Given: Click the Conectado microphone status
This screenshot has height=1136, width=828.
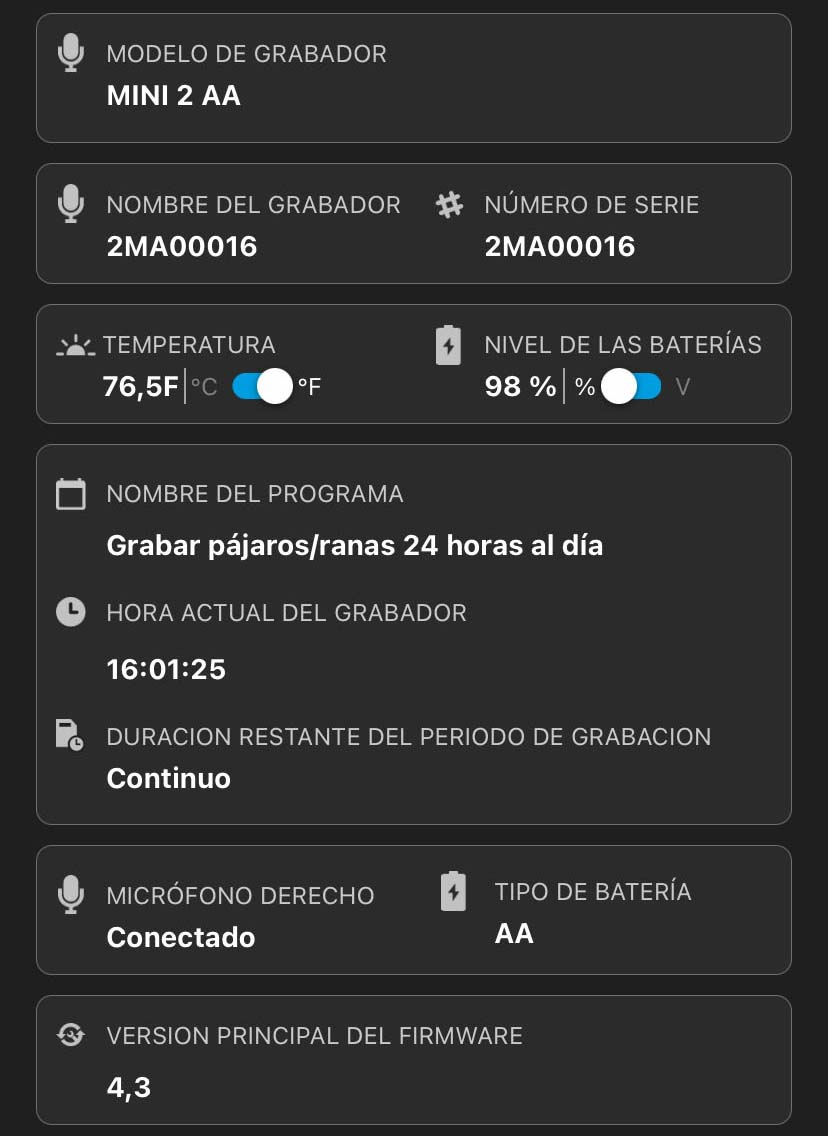Looking at the screenshot, I should pos(180,936).
